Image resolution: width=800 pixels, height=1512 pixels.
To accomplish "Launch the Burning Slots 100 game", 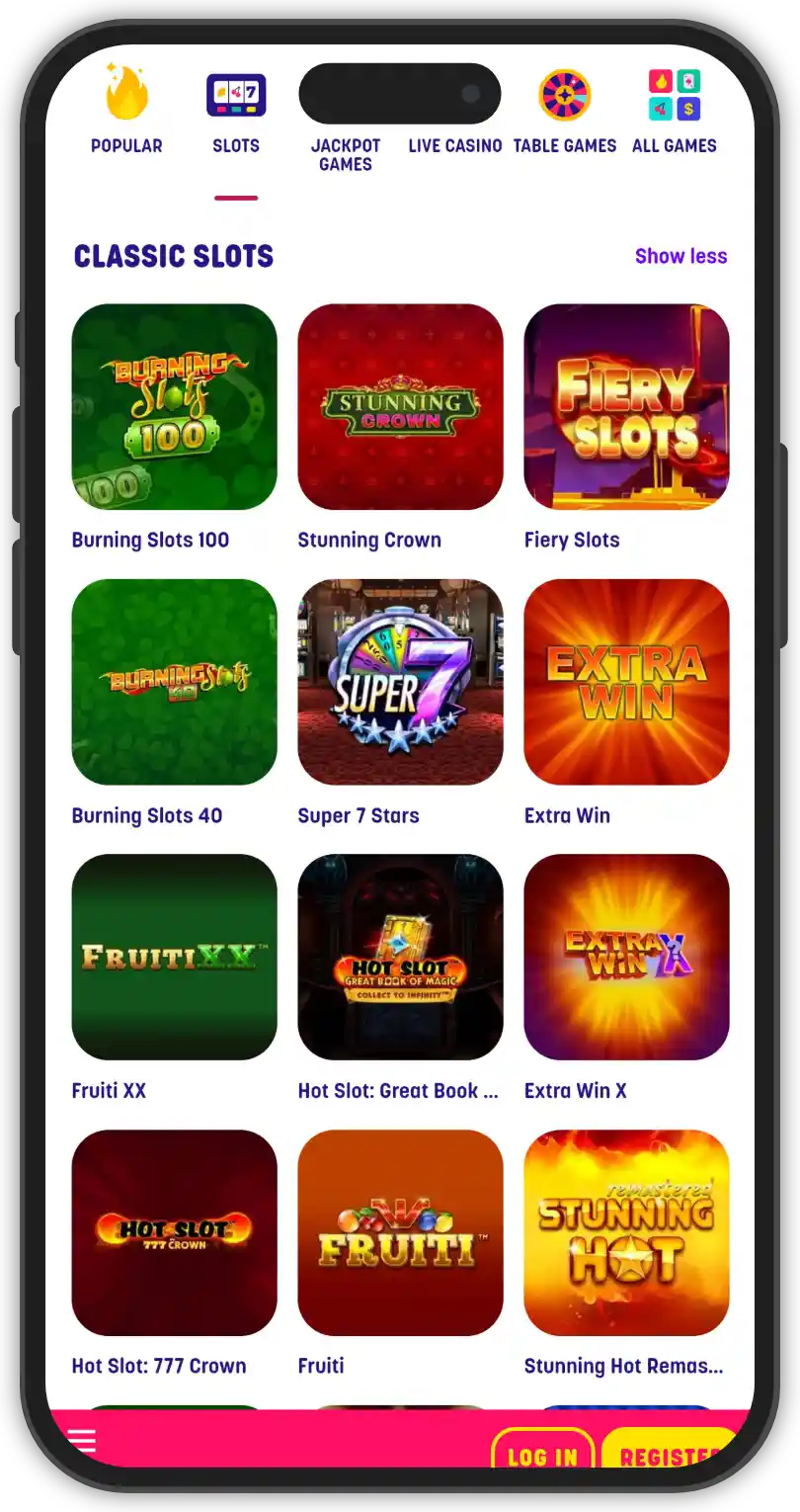I will [175, 406].
